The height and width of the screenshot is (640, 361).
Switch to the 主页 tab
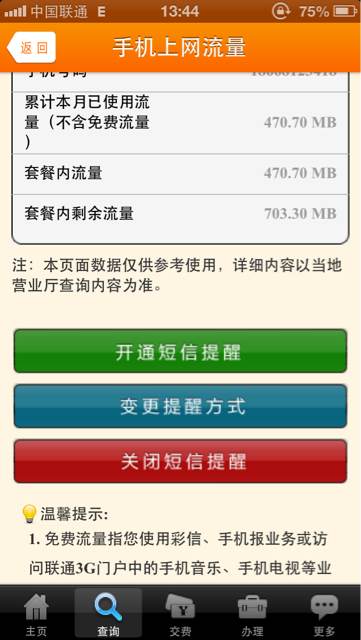coord(36,614)
